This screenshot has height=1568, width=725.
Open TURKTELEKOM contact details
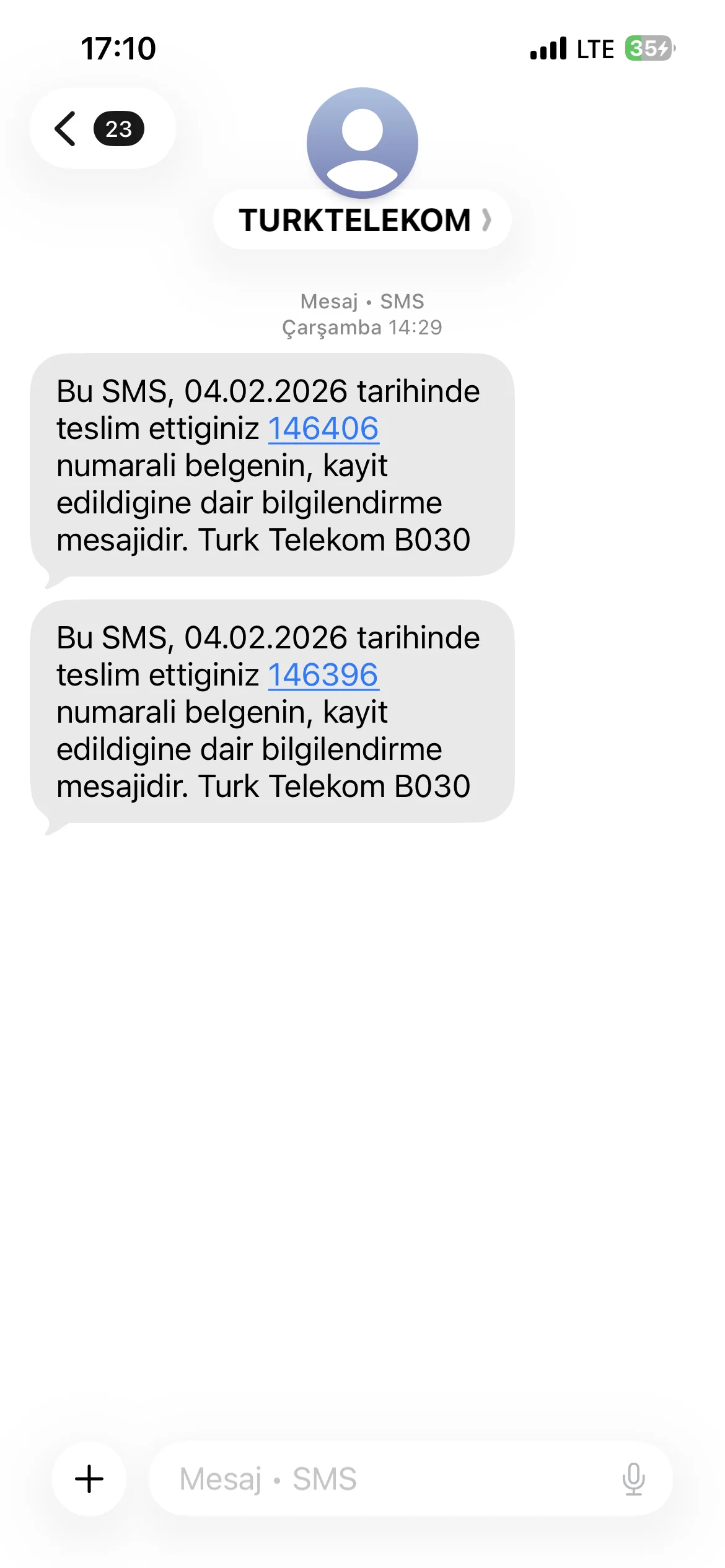[362, 220]
